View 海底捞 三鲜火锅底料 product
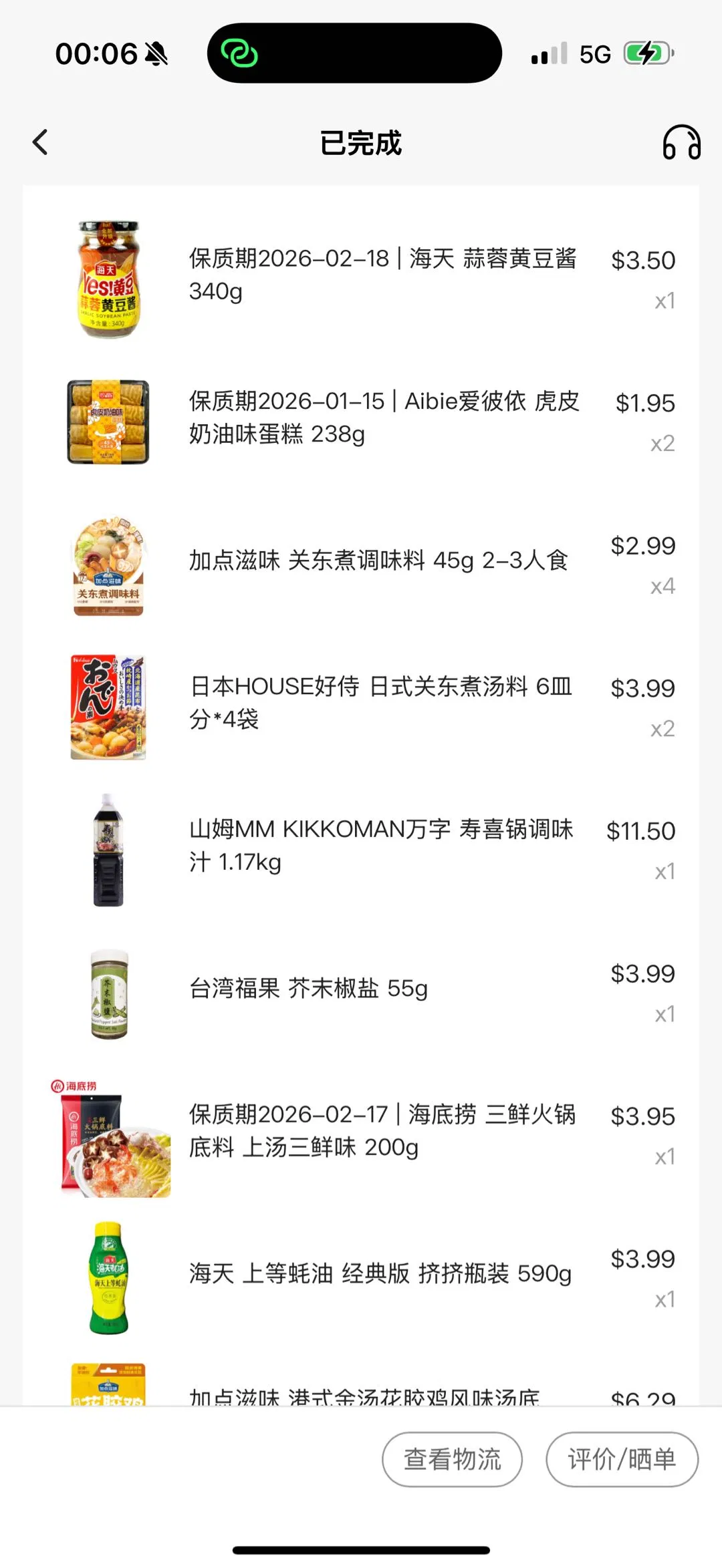The image size is (722, 1568). pyautogui.click(x=382, y=1130)
